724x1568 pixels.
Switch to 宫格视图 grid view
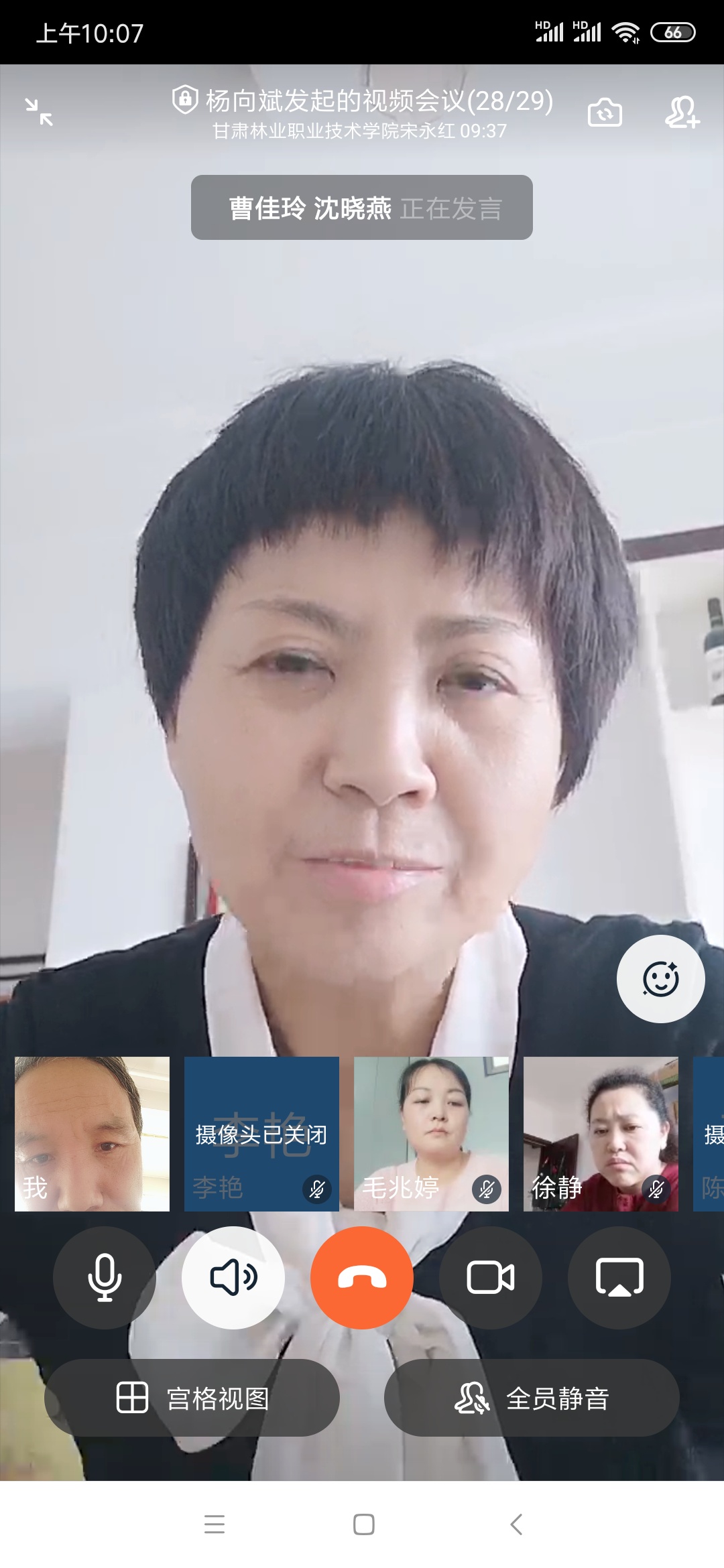pos(192,1398)
